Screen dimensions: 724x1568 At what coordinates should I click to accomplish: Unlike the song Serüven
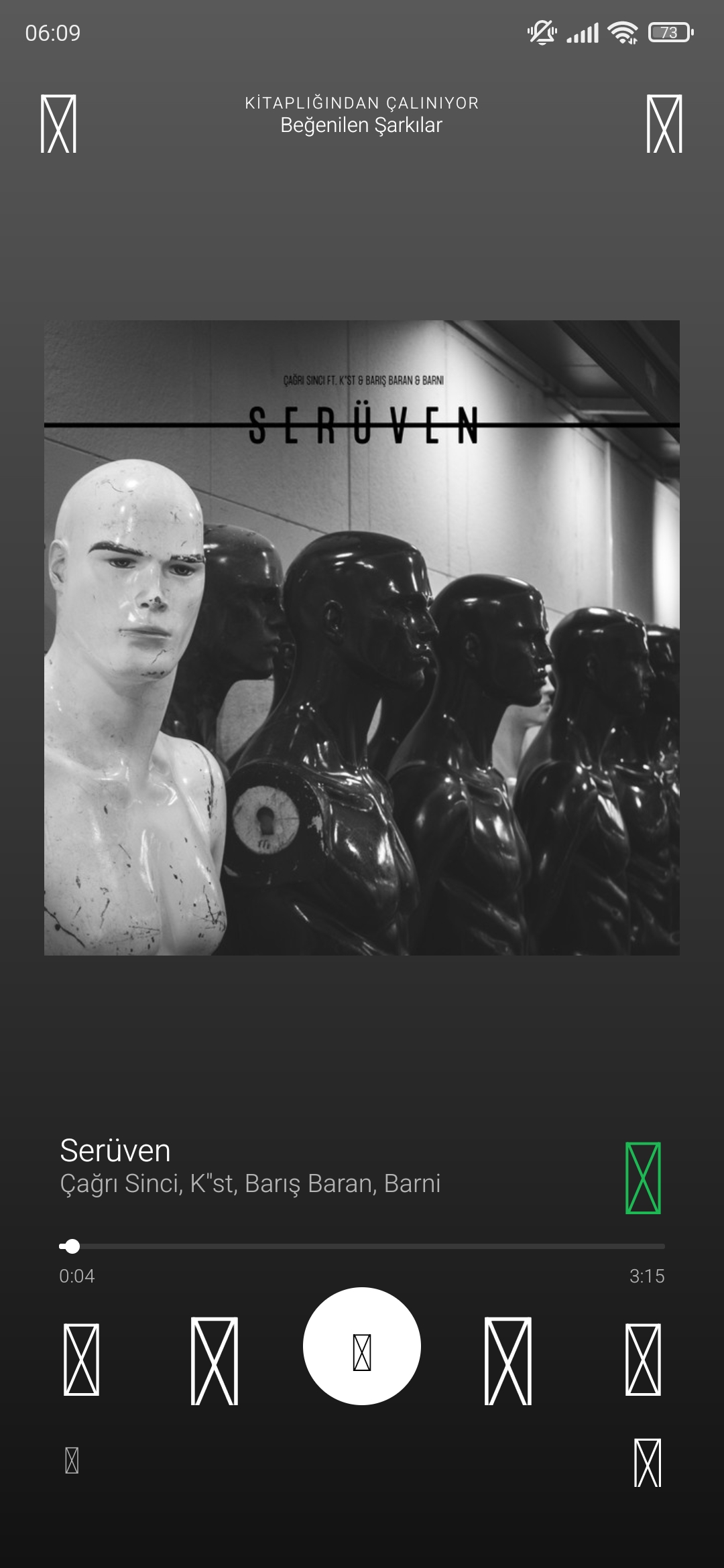click(643, 1178)
